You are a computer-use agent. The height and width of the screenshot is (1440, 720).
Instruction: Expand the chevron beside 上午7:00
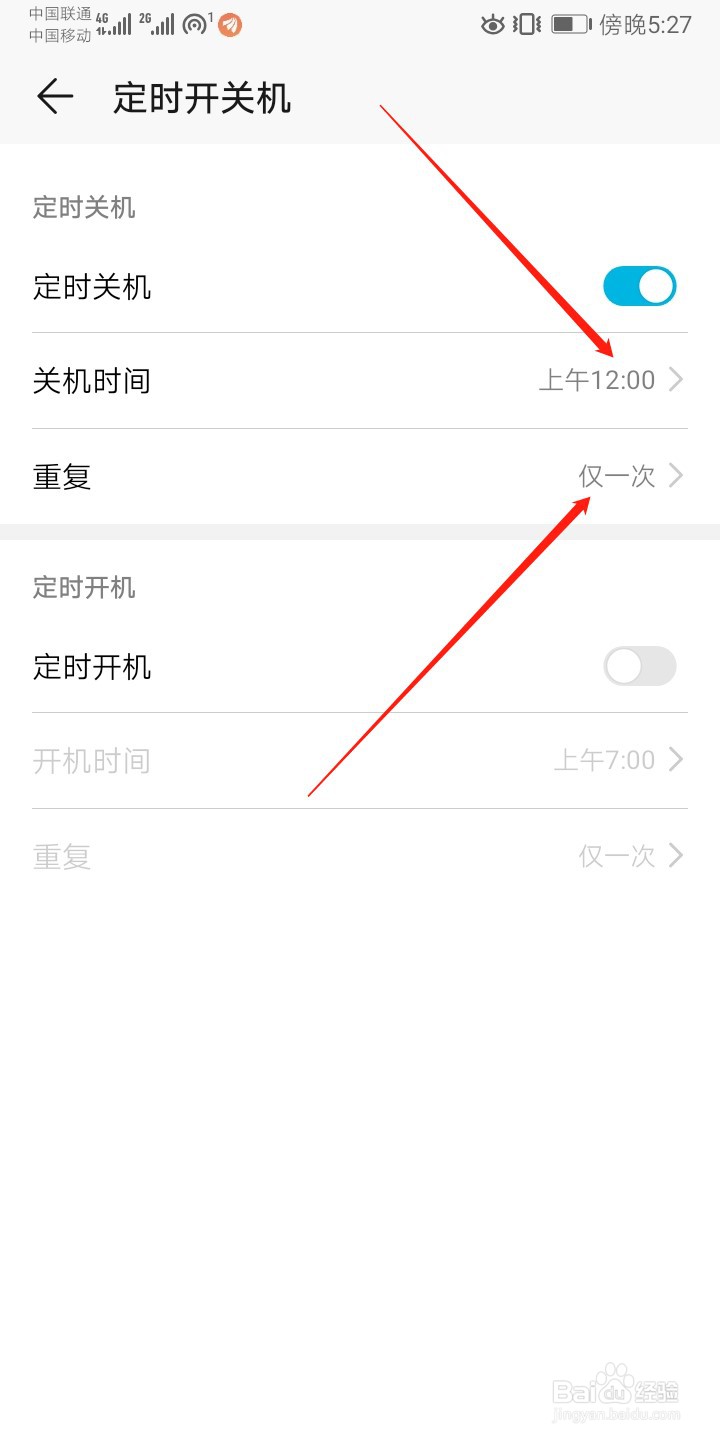coord(677,760)
